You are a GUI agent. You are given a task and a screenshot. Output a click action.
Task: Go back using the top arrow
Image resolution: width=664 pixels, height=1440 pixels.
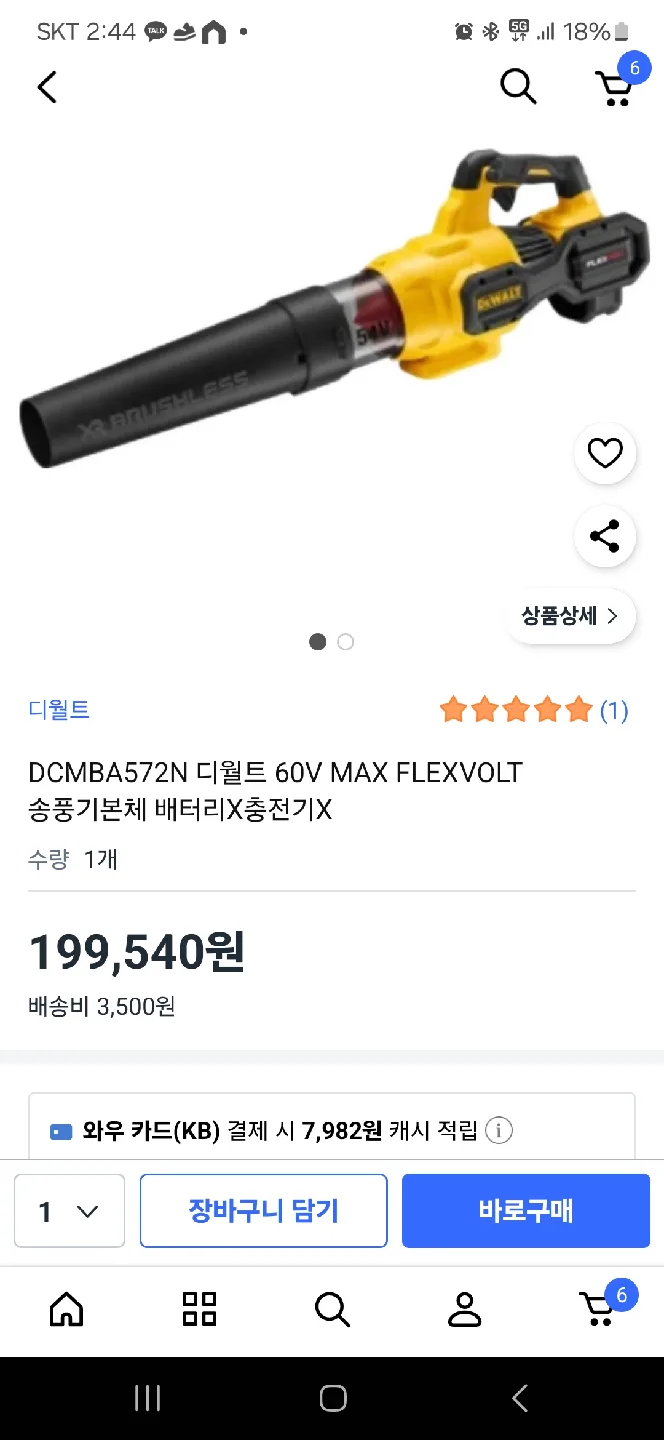(47, 88)
